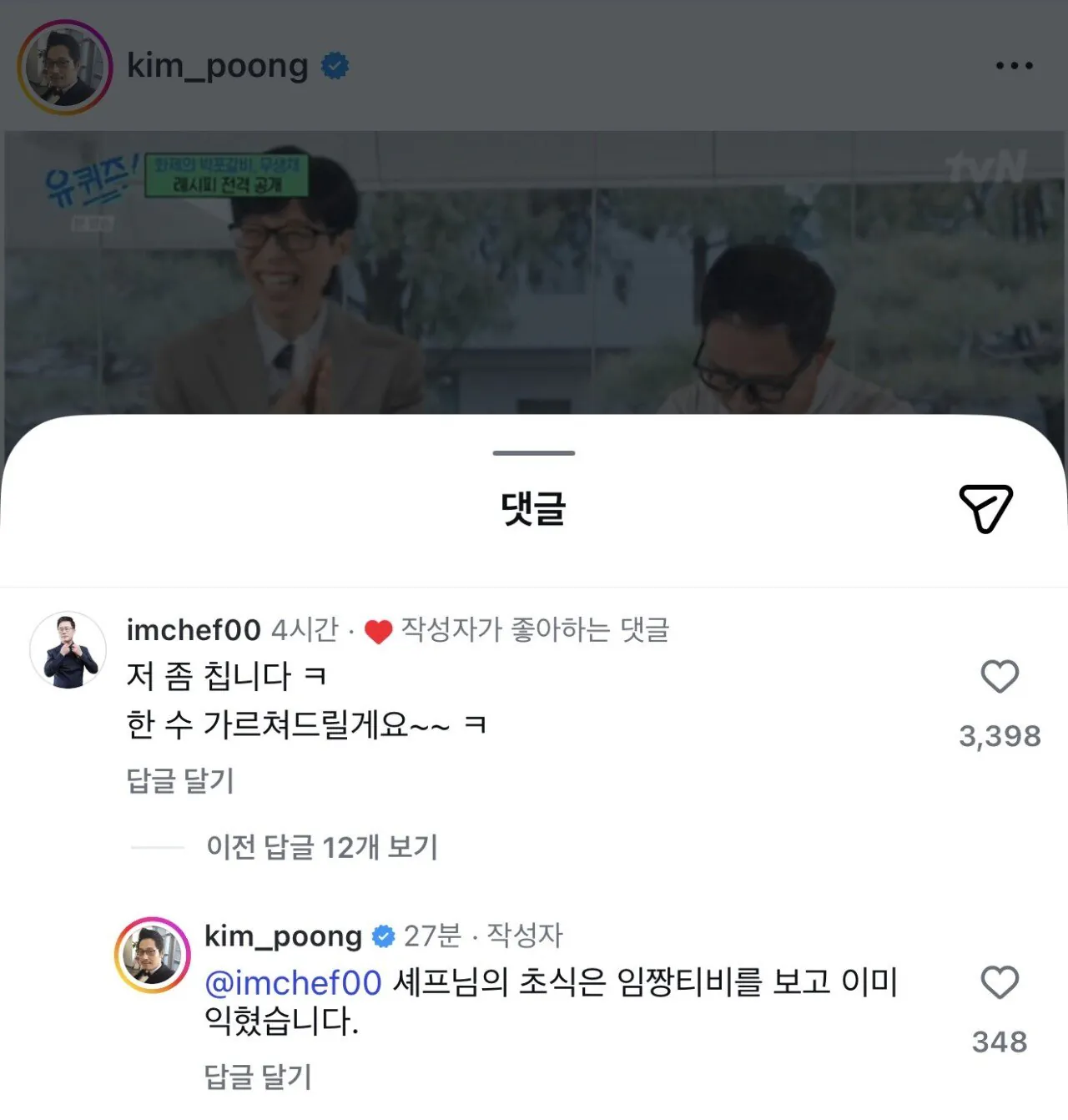This screenshot has width=1068, height=1120.
Task: Reply to imchef00's comment
Action: [x=180, y=781]
